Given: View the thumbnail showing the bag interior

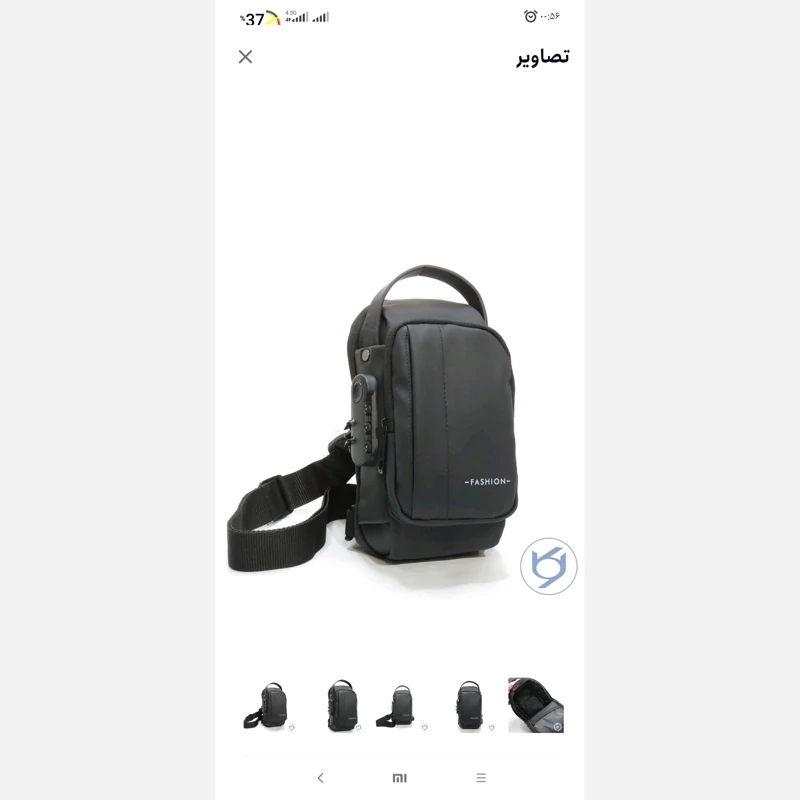Looking at the screenshot, I should coord(536,706).
